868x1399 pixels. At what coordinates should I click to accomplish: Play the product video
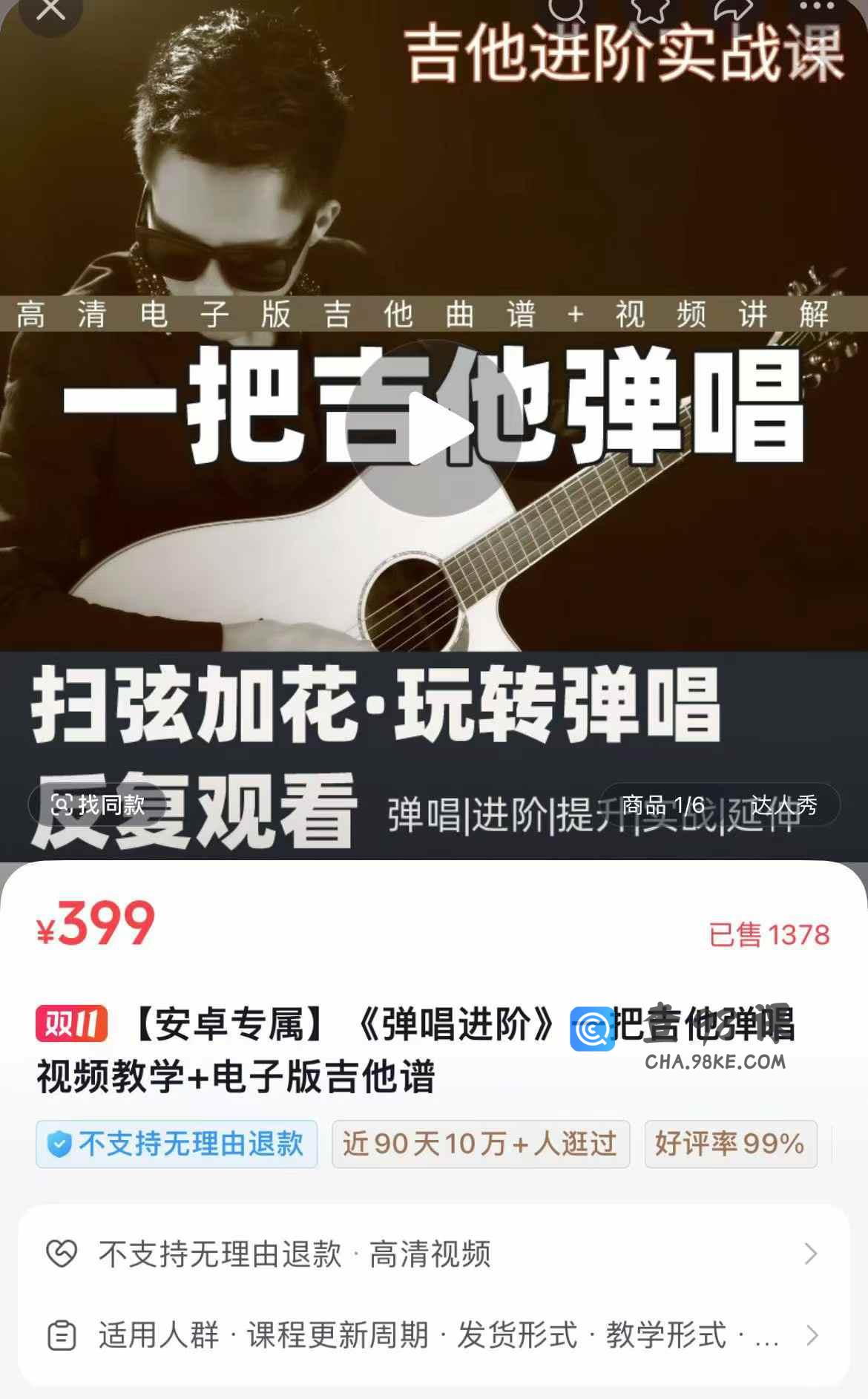coord(434,429)
